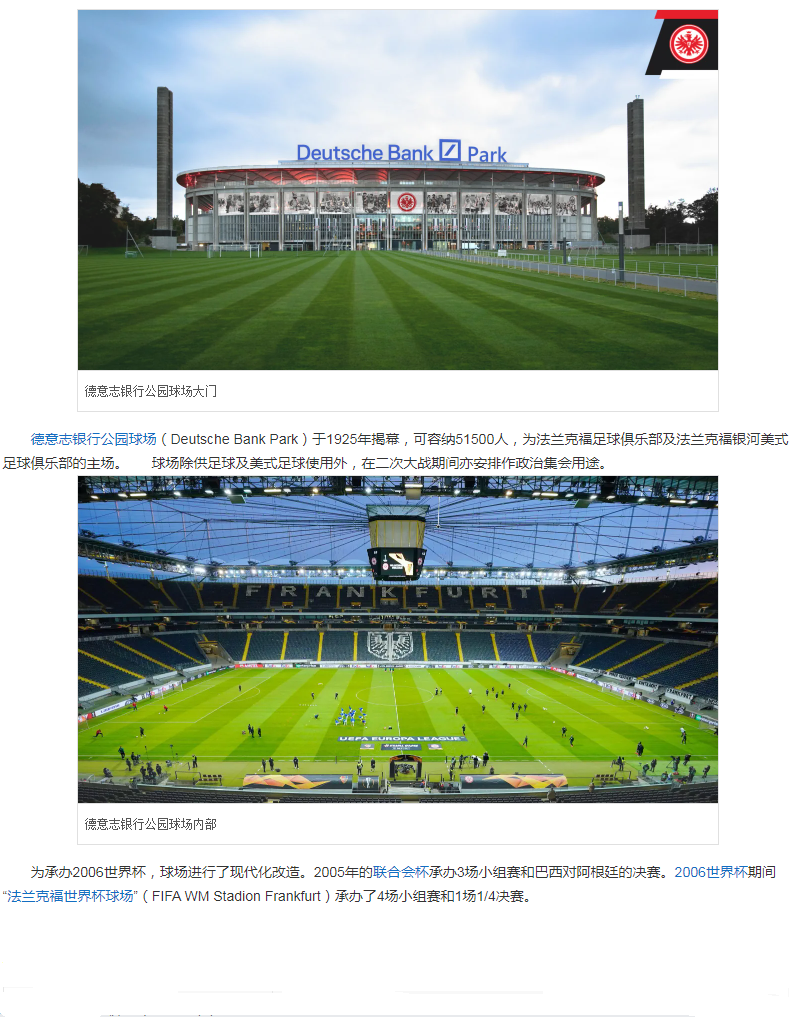Enlarge the stadium interior photo

coord(397,640)
